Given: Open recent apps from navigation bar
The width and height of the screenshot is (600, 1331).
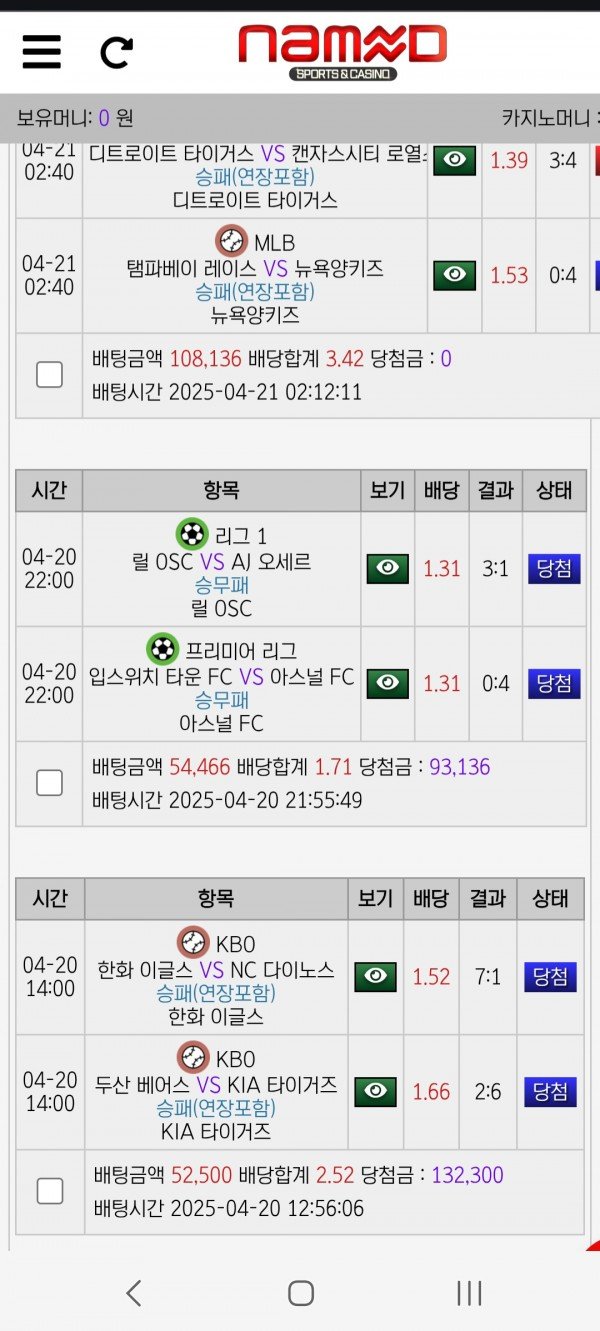Looking at the screenshot, I should point(469,1293).
